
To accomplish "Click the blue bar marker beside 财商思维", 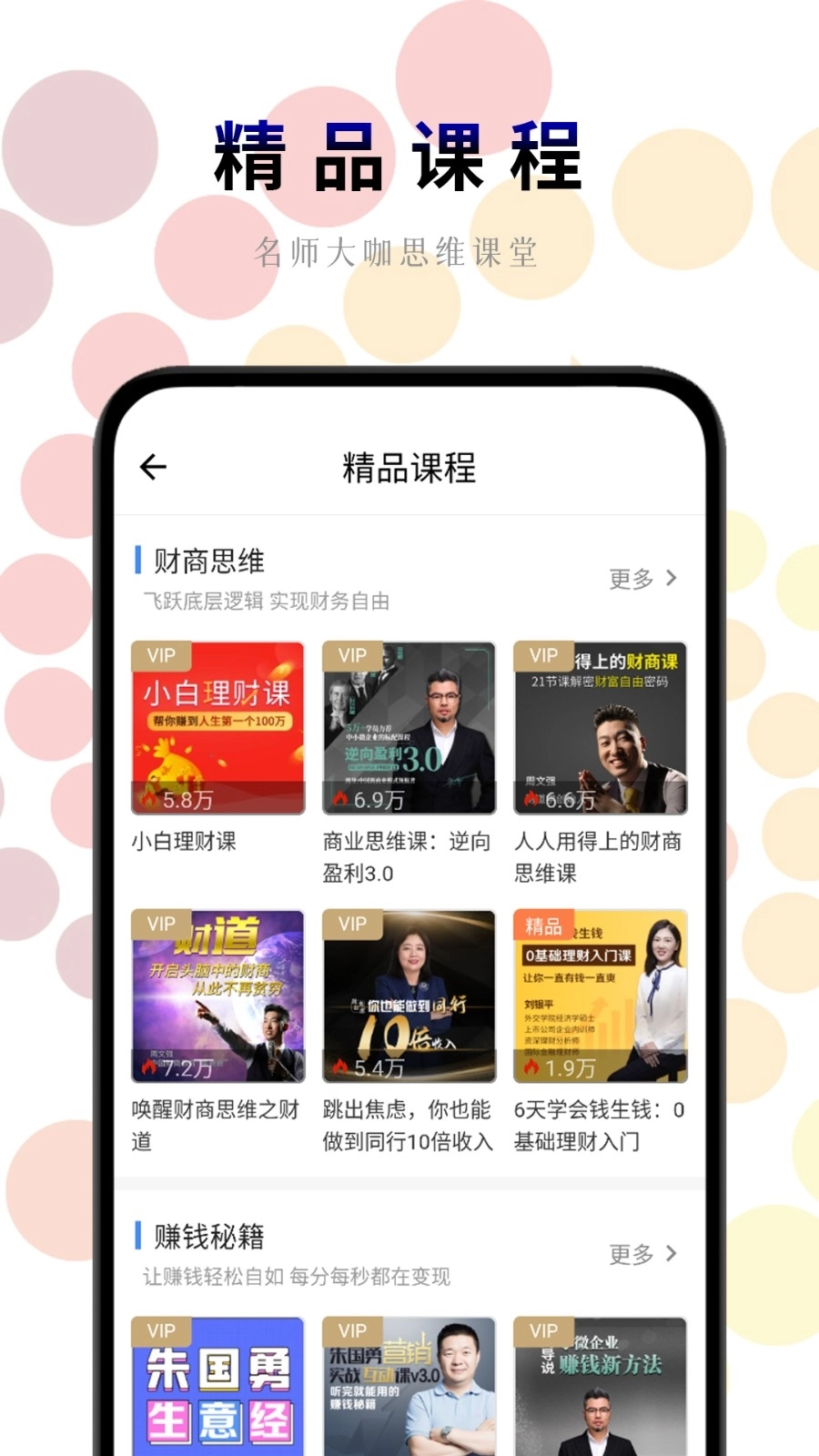I will 138,559.
